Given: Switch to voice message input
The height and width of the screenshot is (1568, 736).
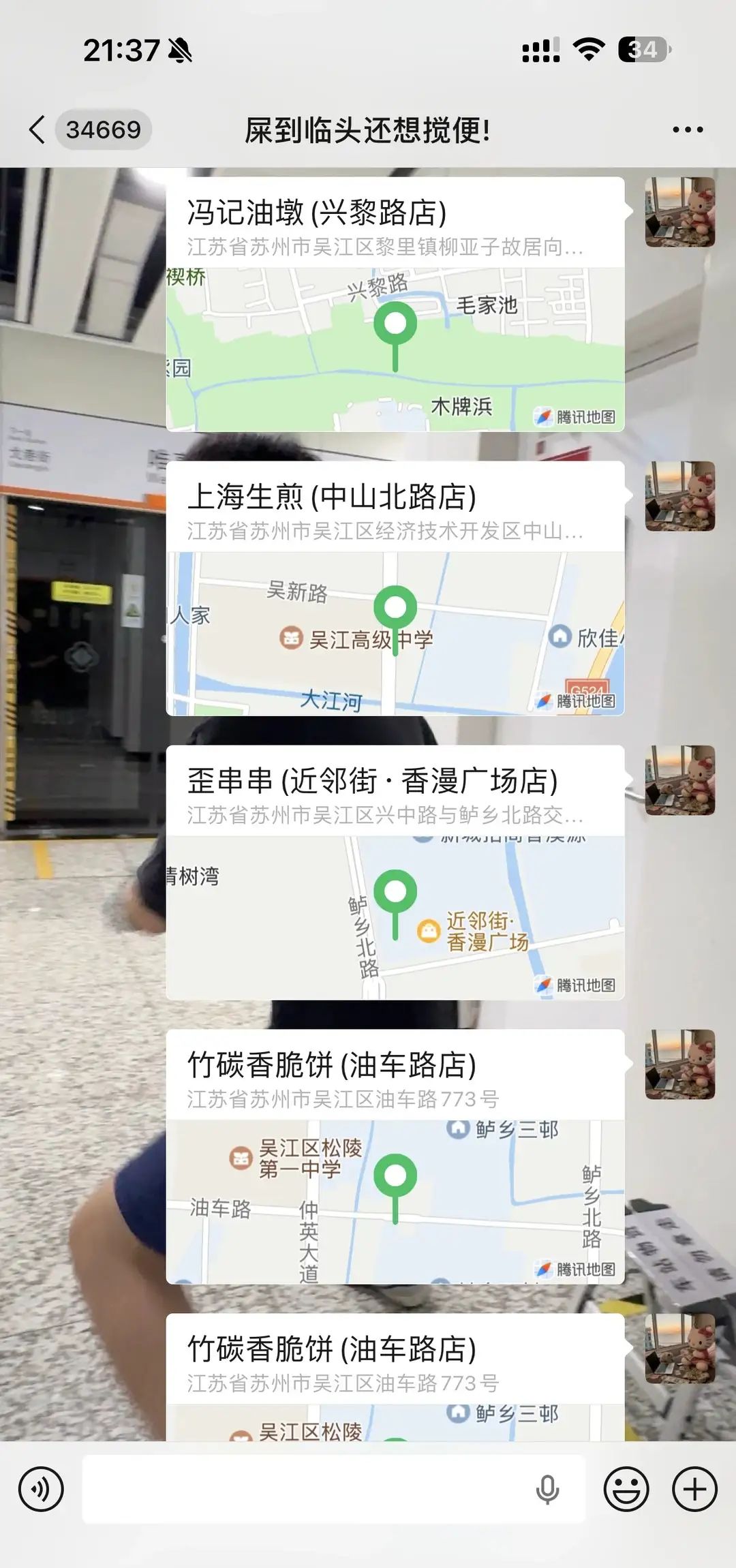Looking at the screenshot, I should click(41, 1489).
